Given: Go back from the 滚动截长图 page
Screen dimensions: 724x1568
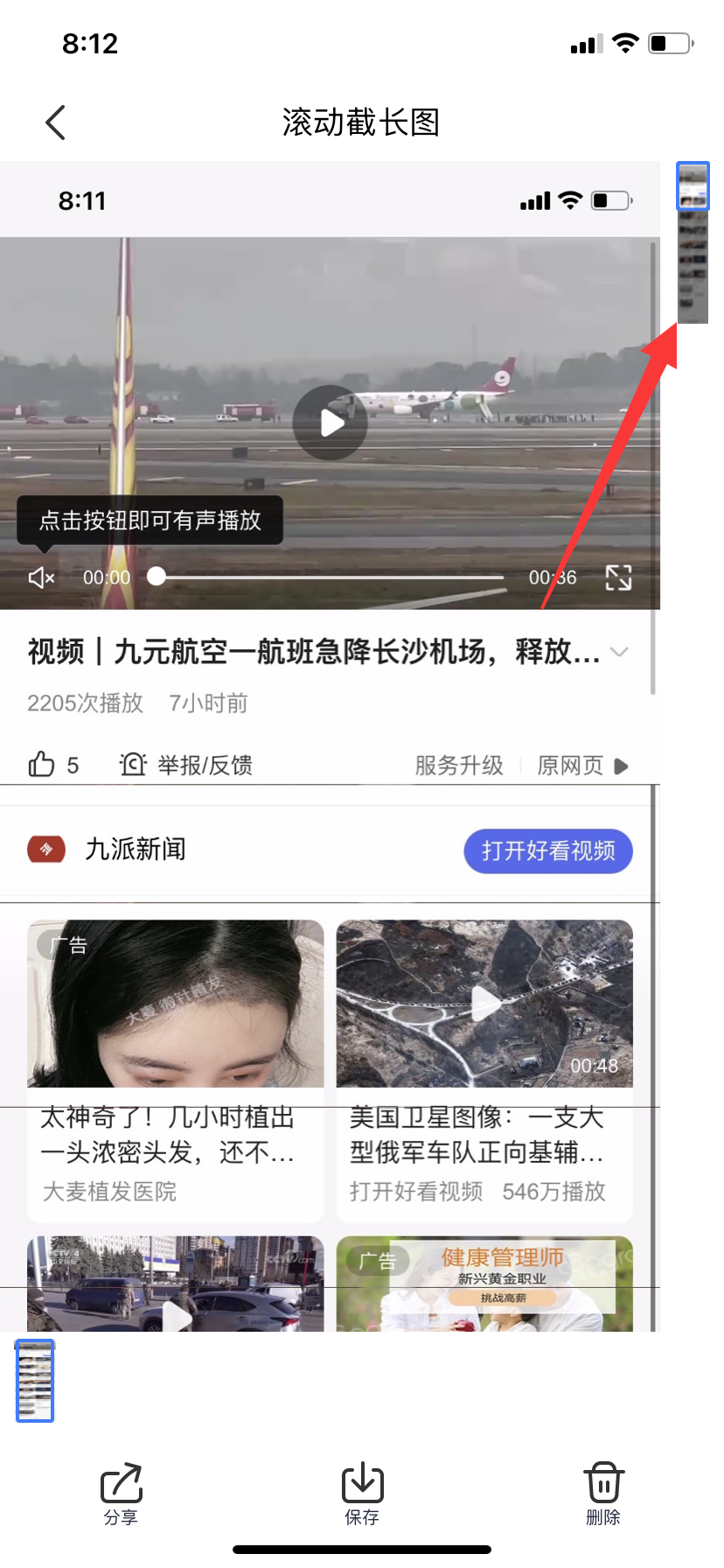Looking at the screenshot, I should point(56,122).
